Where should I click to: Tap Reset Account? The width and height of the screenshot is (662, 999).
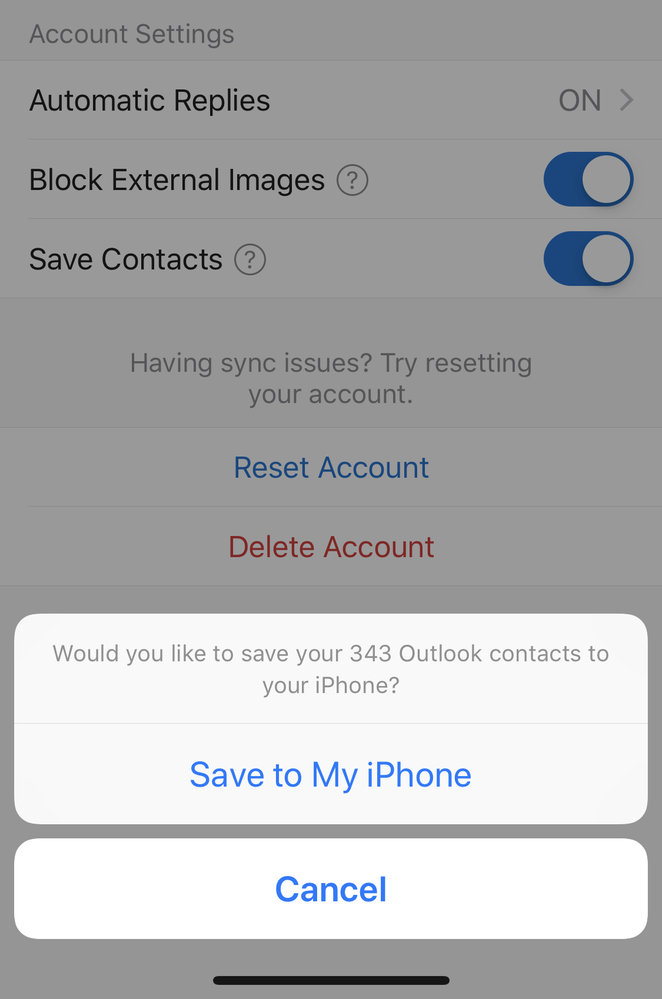331,467
